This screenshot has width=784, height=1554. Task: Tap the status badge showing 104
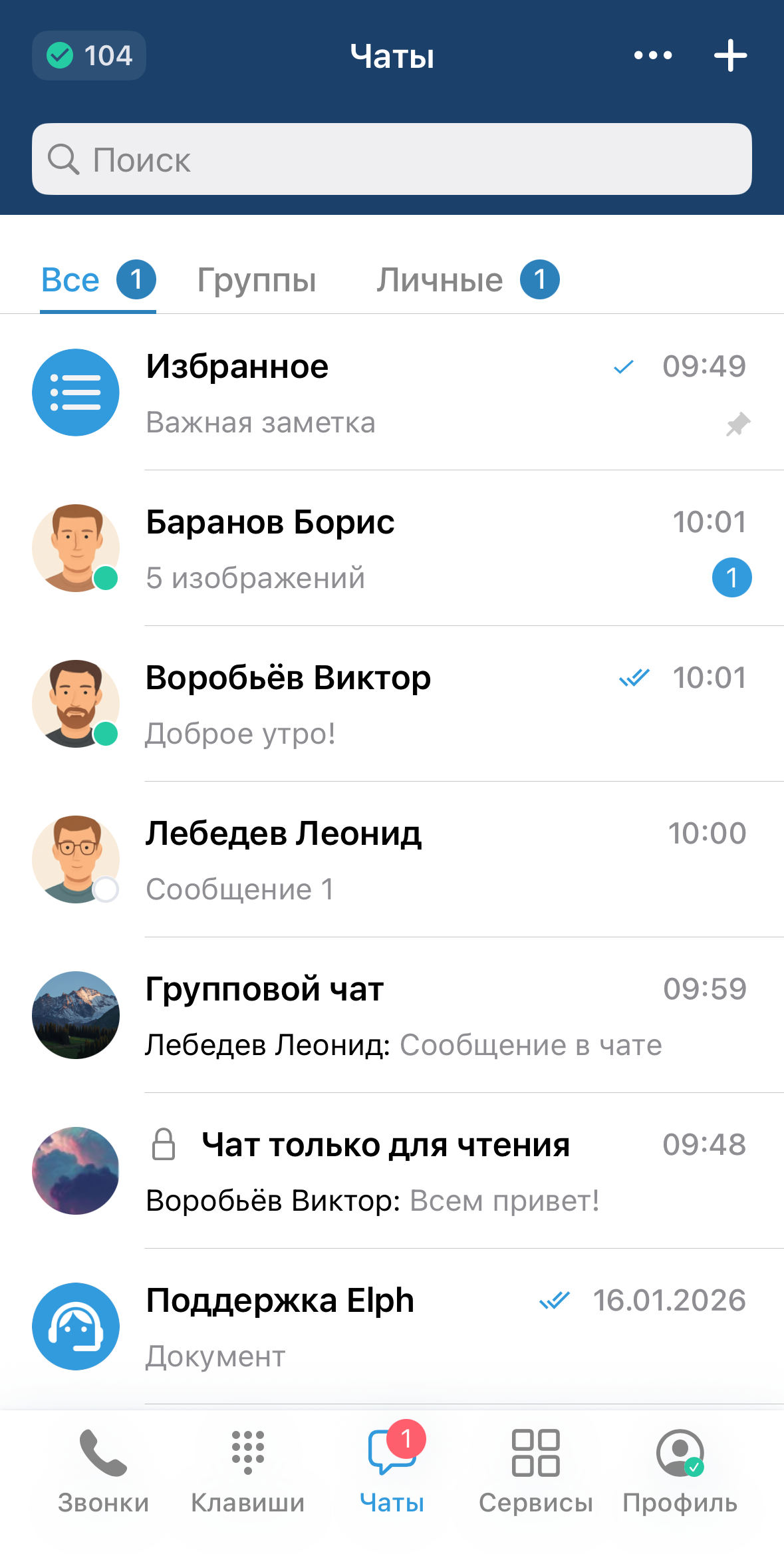click(x=89, y=56)
